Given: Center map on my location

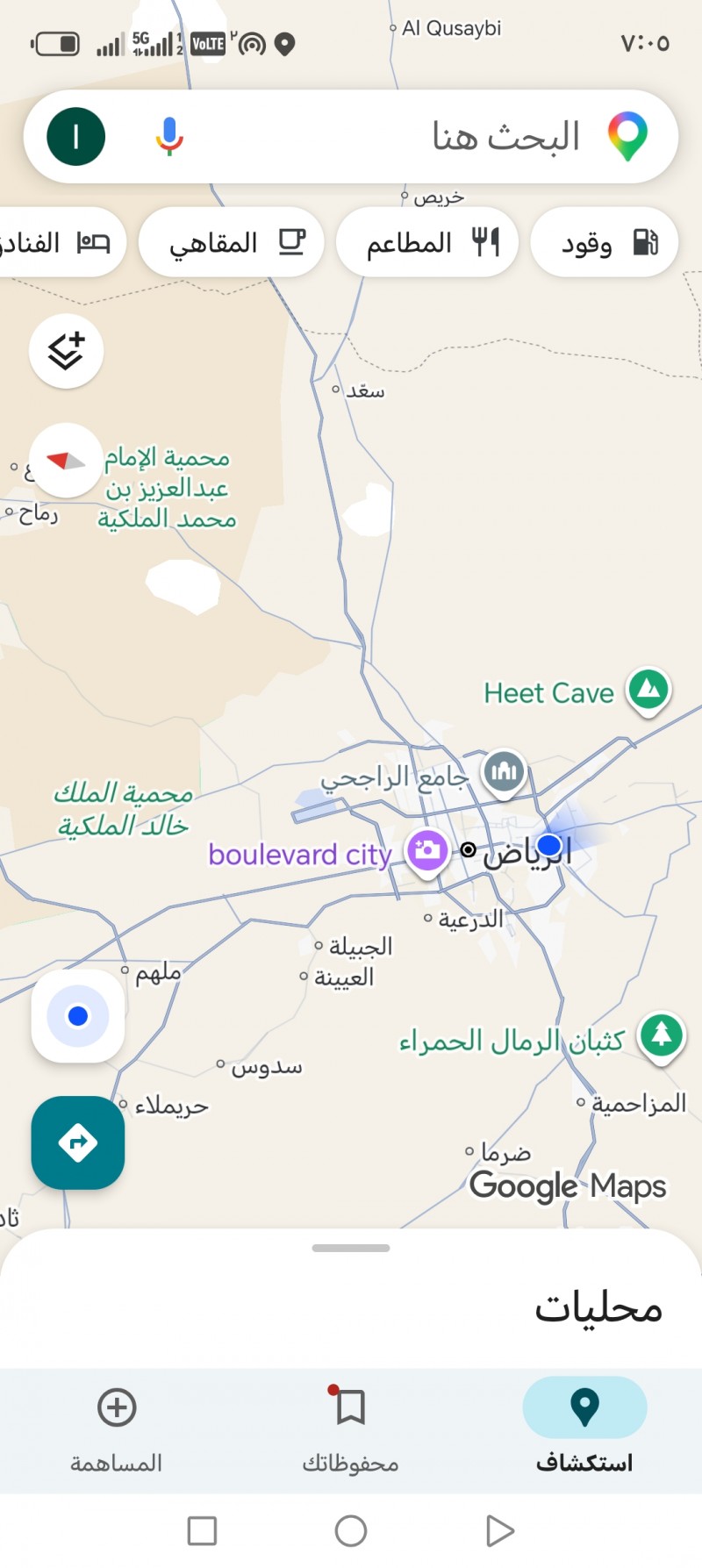Looking at the screenshot, I should coord(78,1016).
